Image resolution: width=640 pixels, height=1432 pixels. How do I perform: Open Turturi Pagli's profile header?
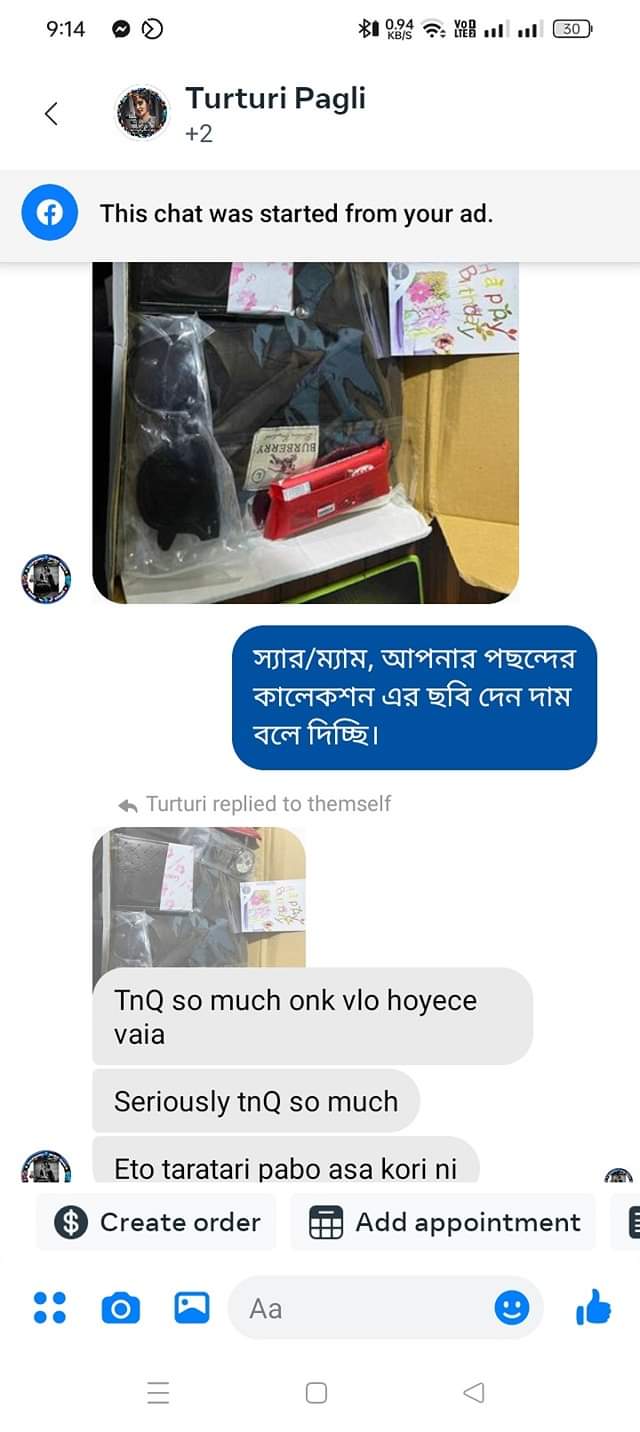tap(274, 113)
